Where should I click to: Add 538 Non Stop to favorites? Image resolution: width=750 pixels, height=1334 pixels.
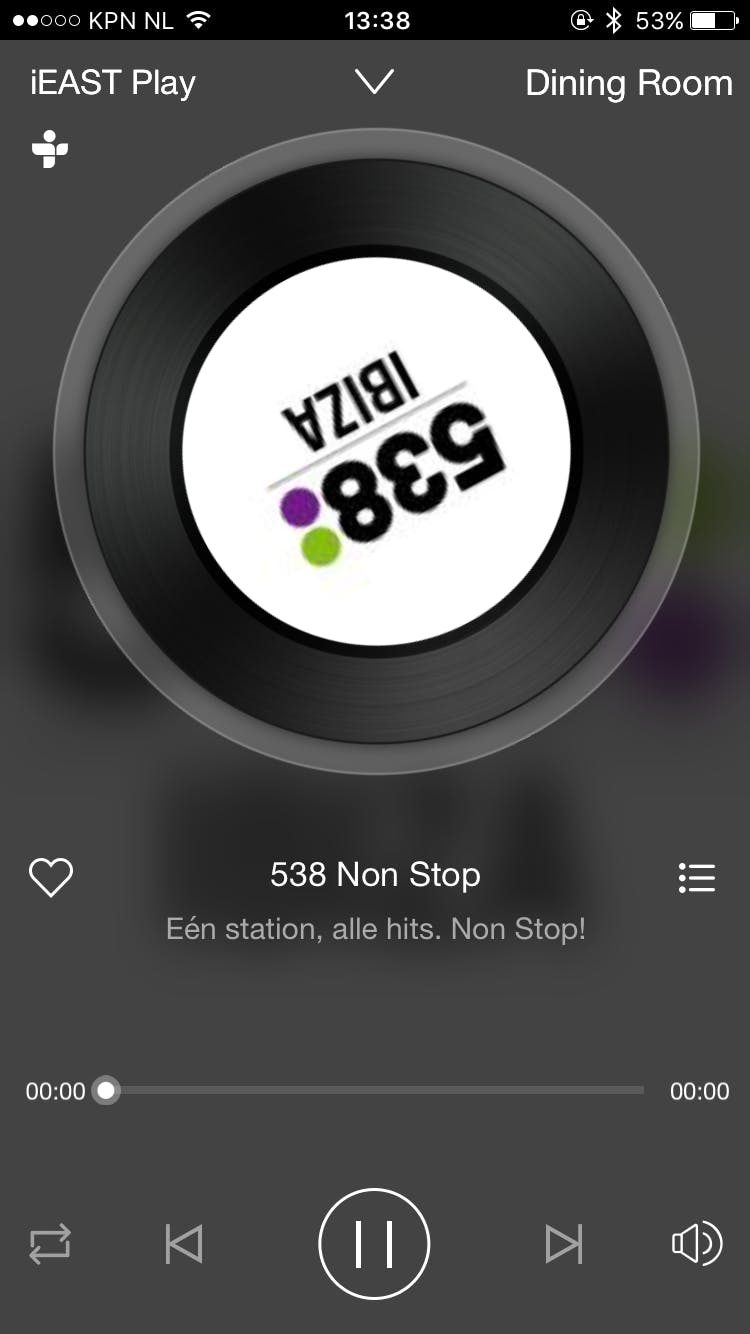click(50, 878)
